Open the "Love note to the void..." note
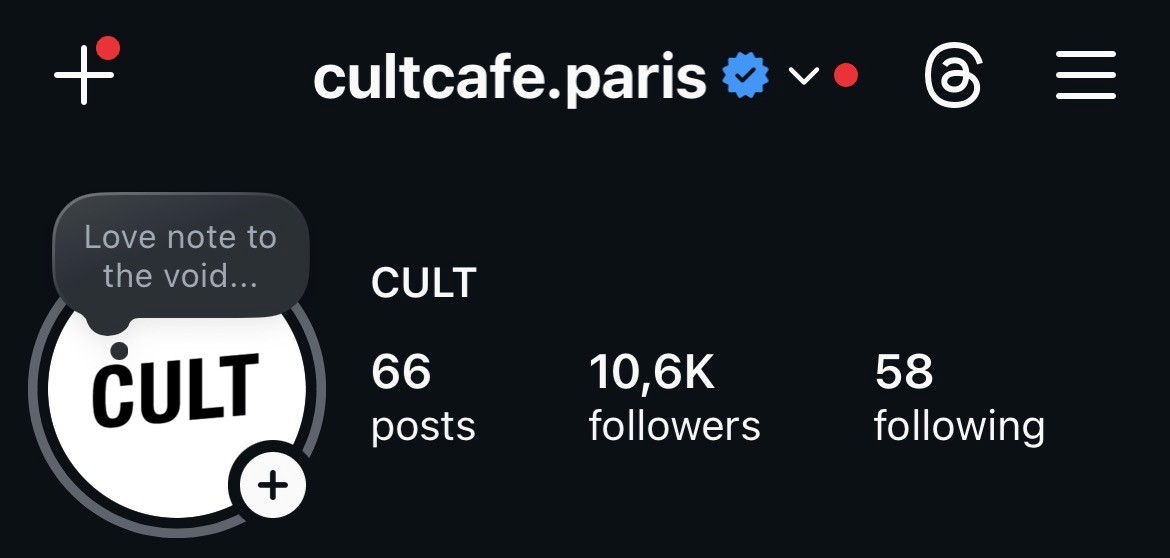This screenshot has width=1170, height=558. point(181,257)
